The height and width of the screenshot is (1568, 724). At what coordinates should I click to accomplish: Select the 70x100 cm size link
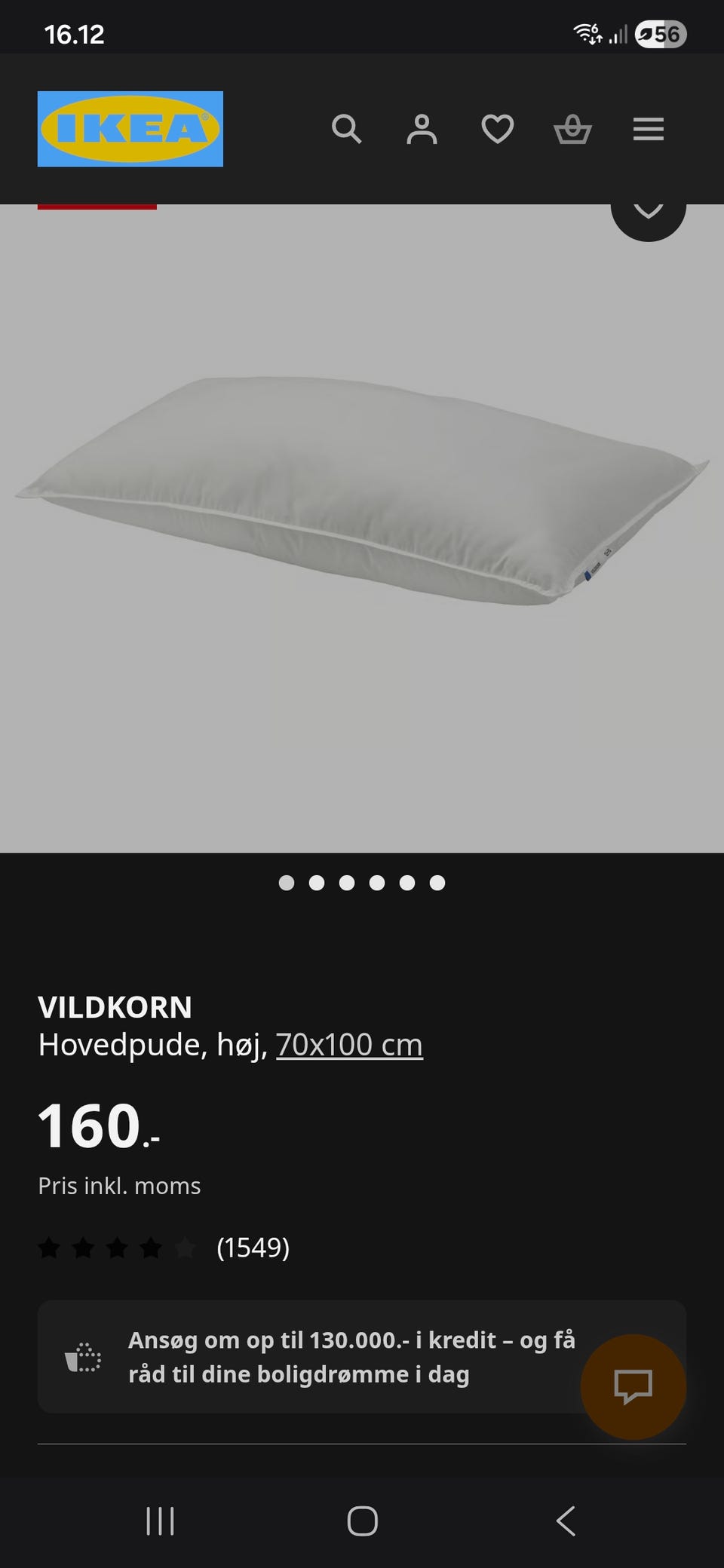coord(349,1045)
